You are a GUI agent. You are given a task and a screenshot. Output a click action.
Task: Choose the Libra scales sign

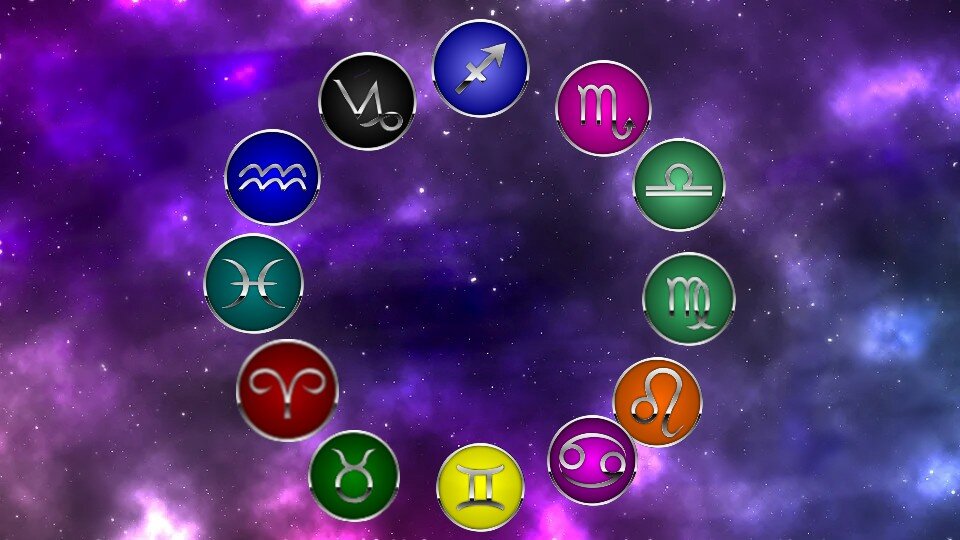[679, 184]
